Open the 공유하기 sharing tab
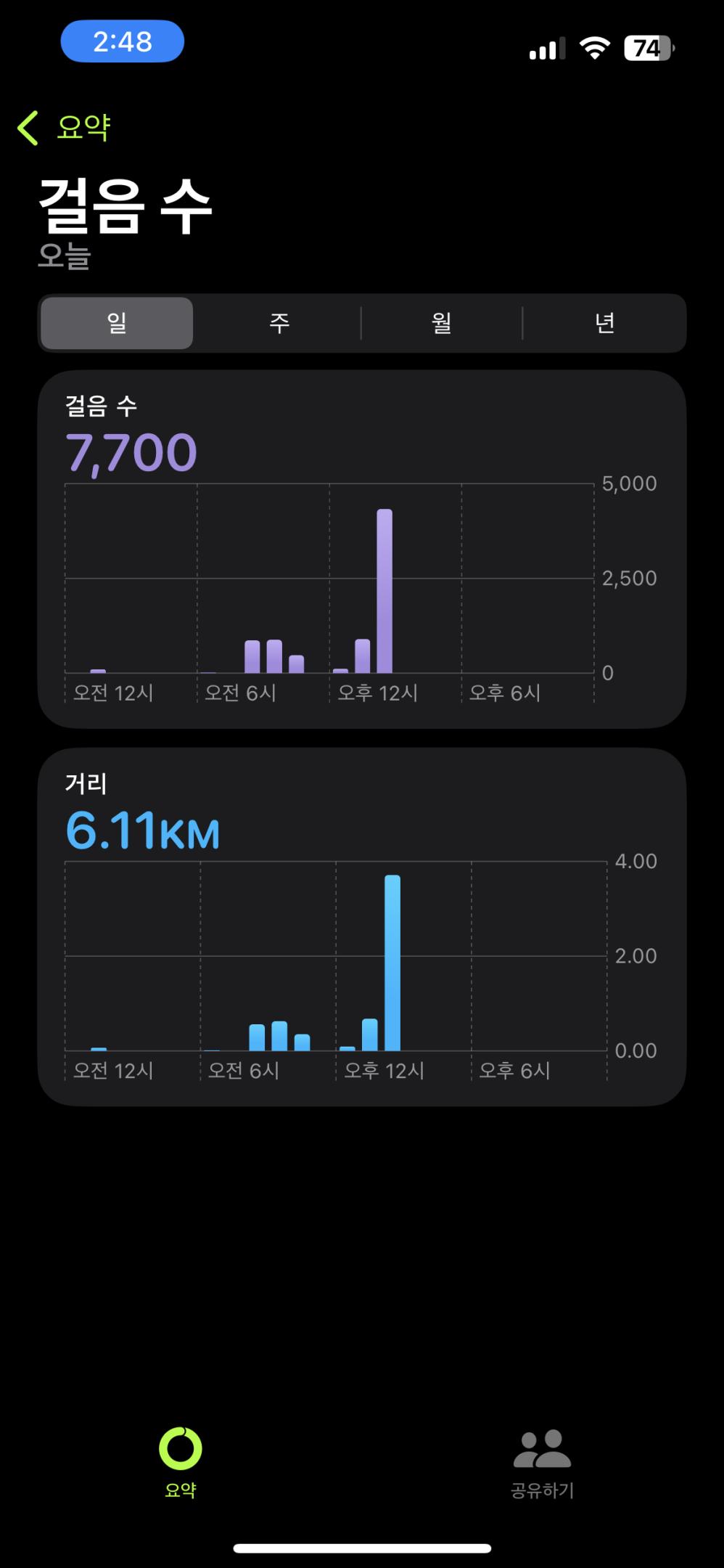Image resolution: width=724 pixels, height=1568 pixels. (x=542, y=1462)
